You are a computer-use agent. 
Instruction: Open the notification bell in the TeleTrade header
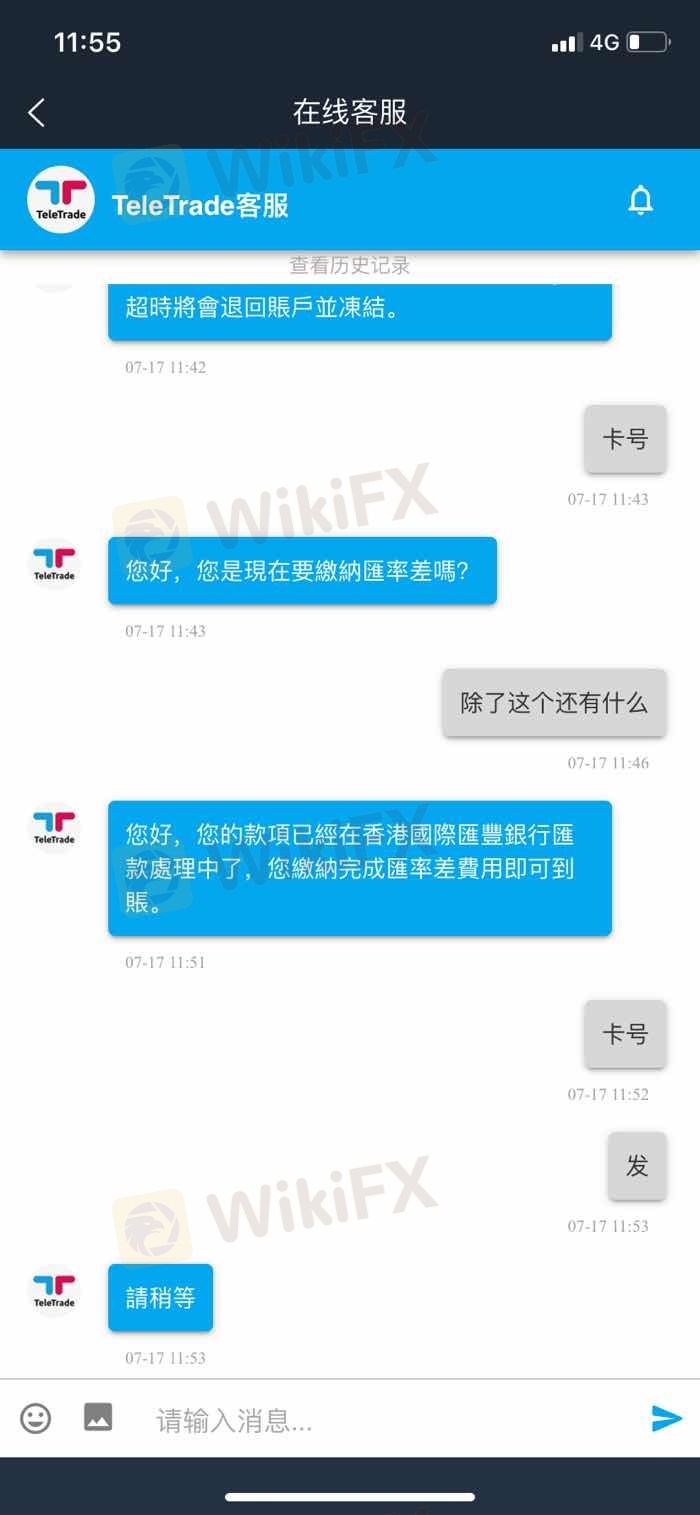pyautogui.click(x=640, y=201)
